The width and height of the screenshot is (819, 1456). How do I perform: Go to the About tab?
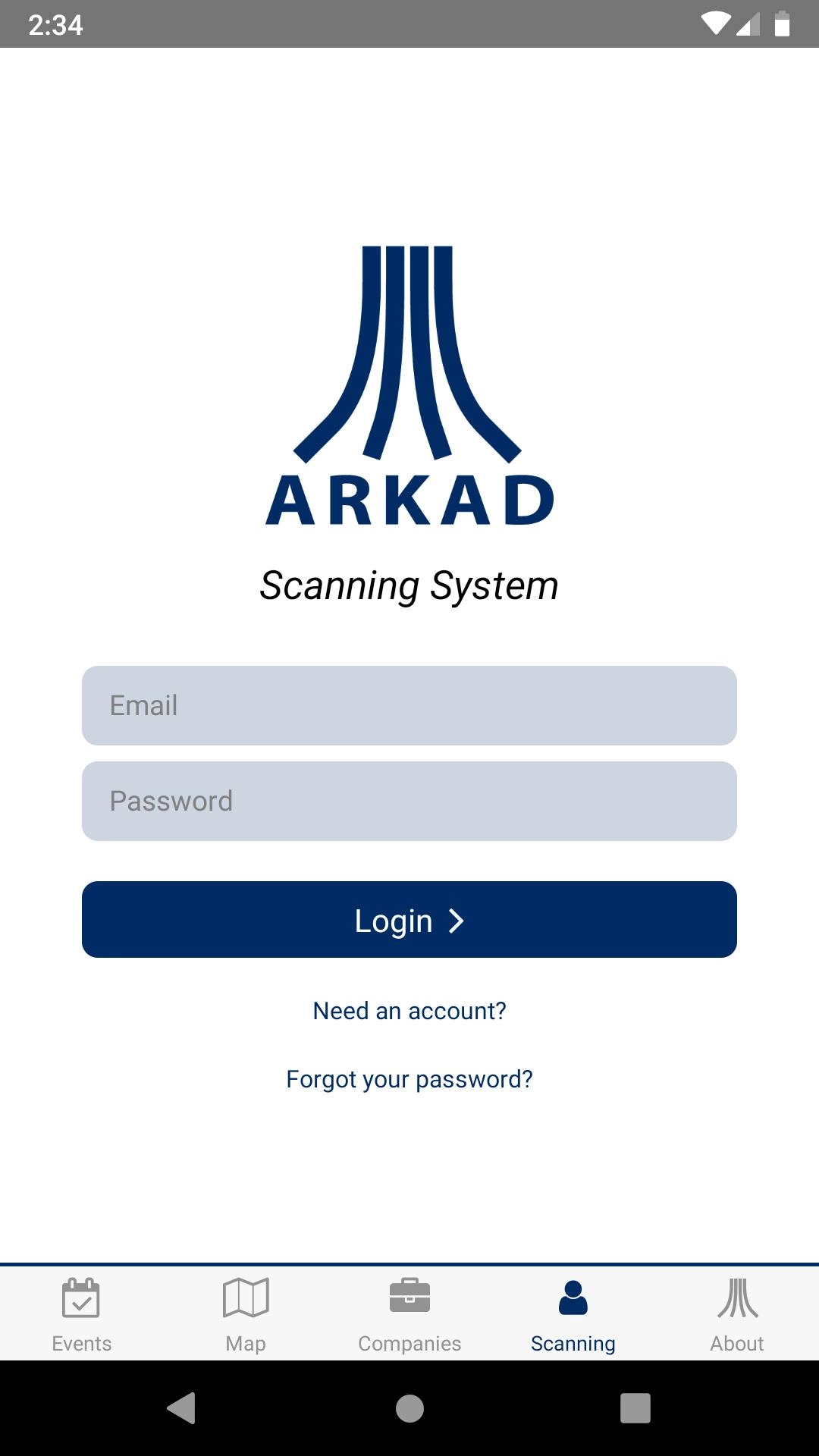pos(737,1314)
